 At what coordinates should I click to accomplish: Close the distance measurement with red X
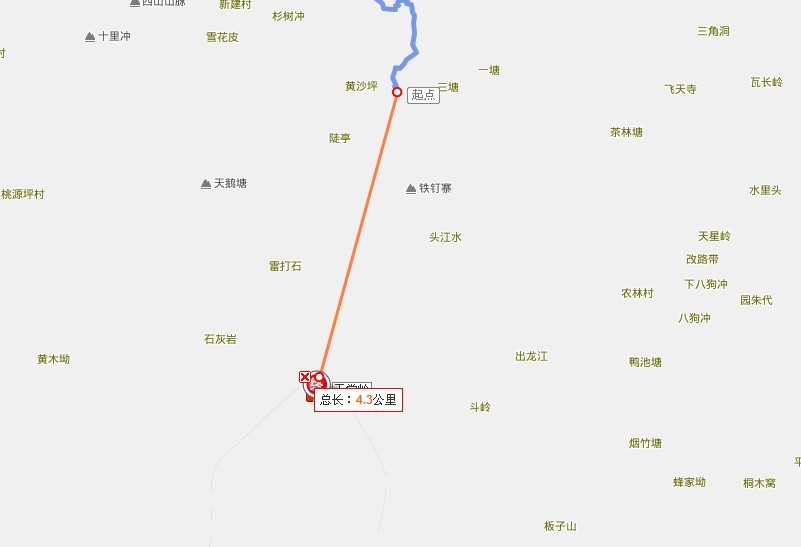point(304,377)
